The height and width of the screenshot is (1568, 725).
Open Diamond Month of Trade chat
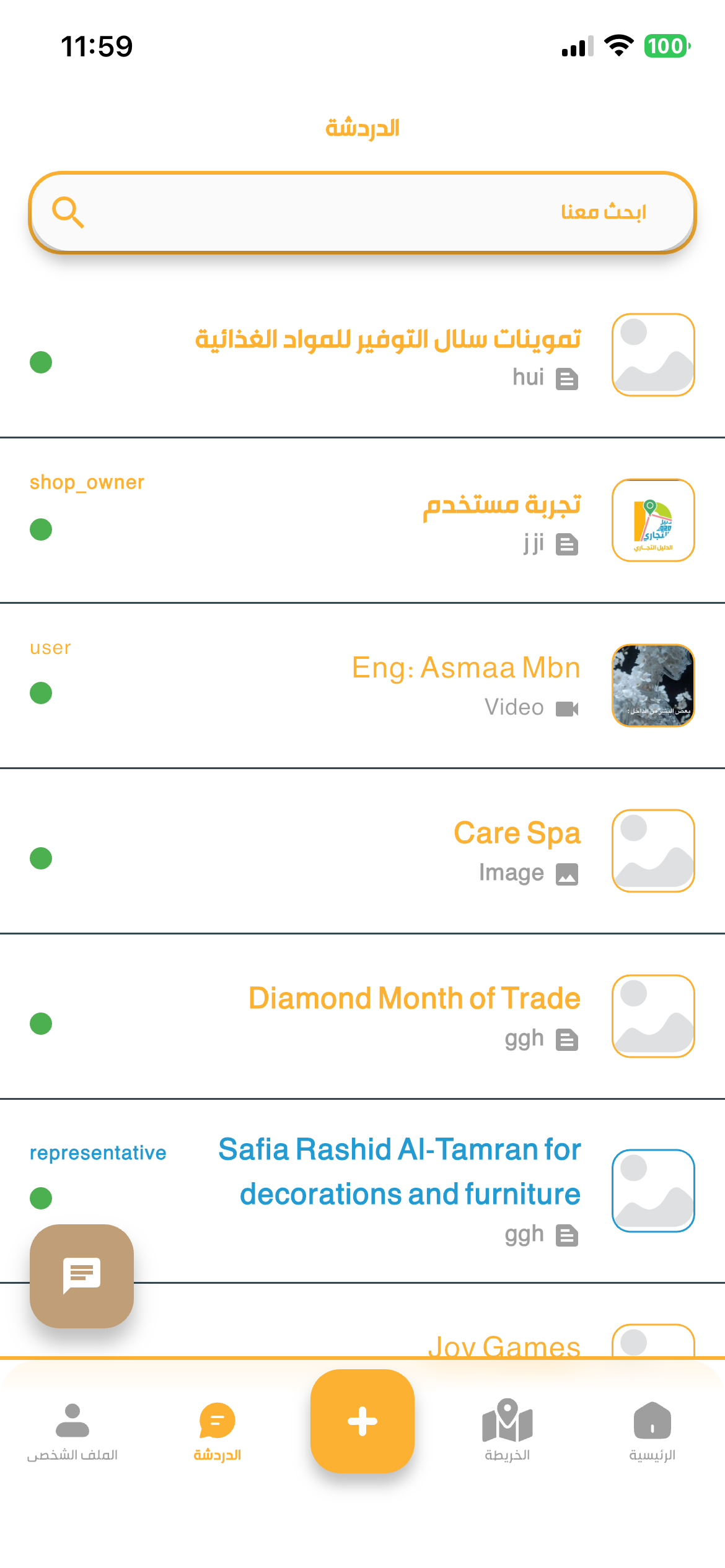tap(414, 1016)
